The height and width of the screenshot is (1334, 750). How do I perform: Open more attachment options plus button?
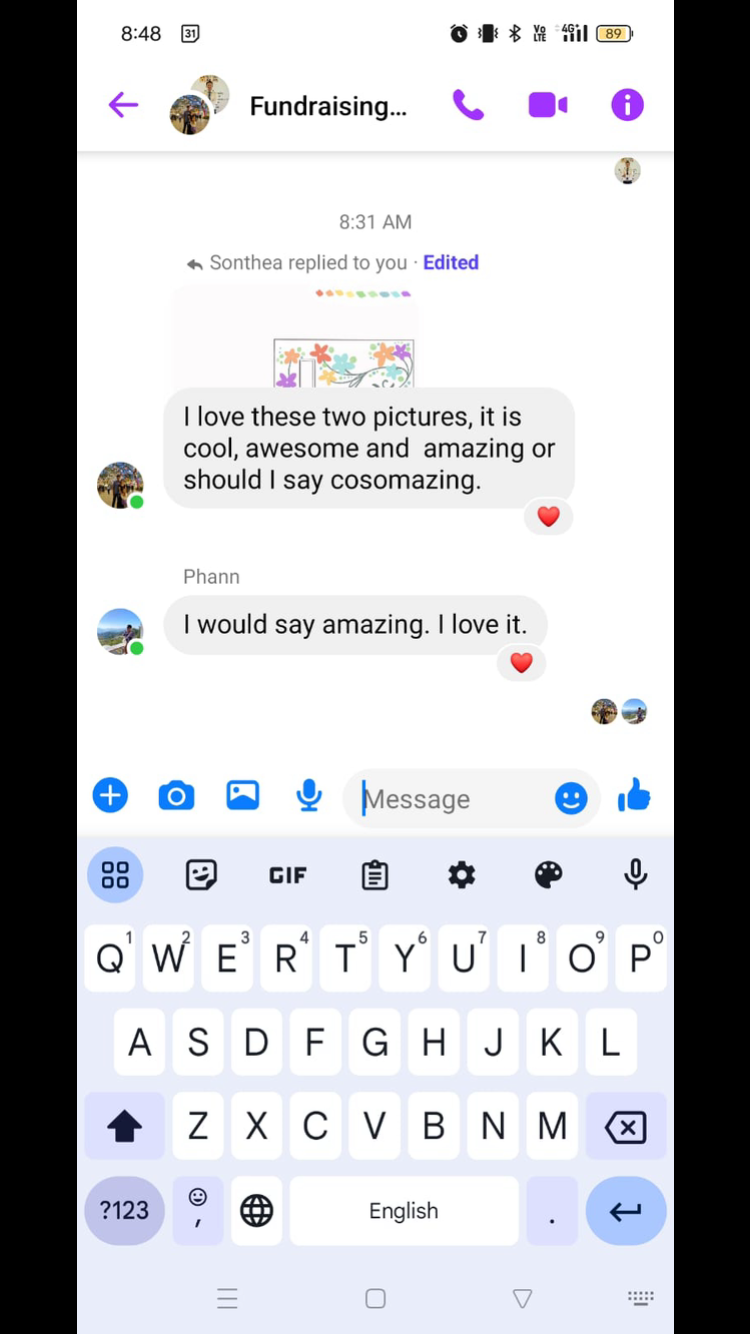110,796
